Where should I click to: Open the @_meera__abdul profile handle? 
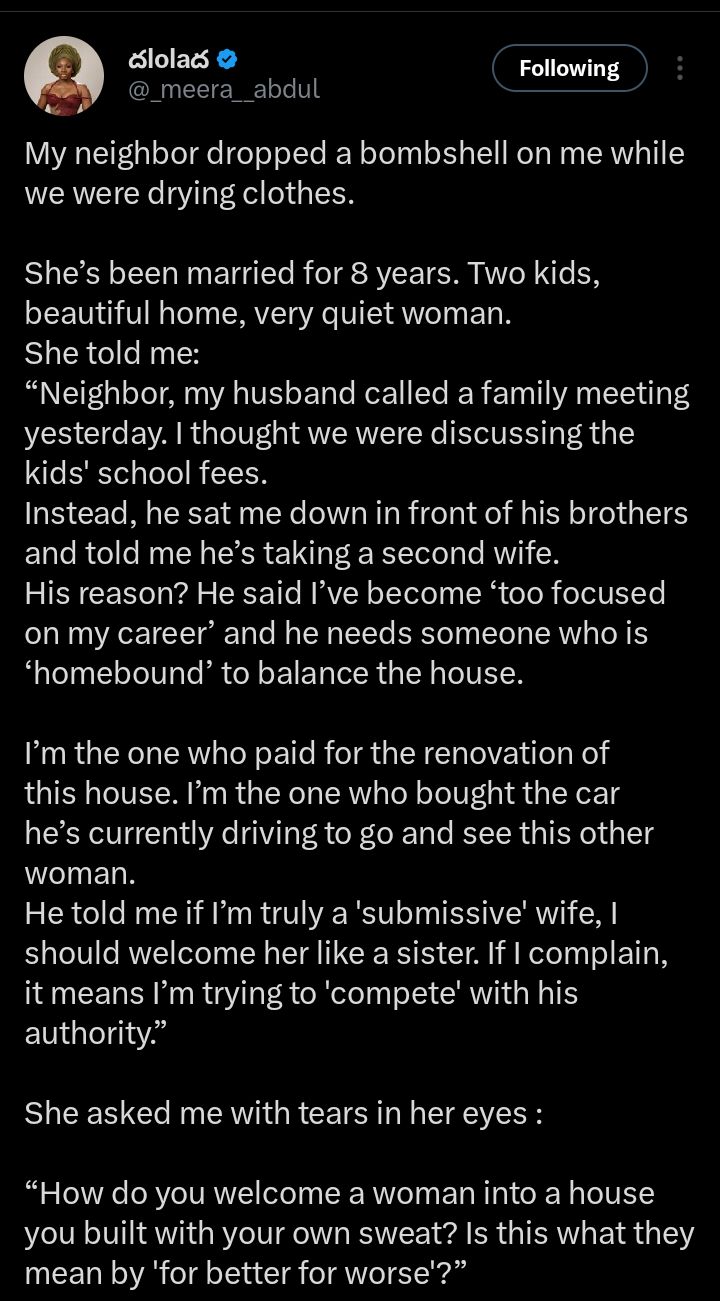[x=224, y=89]
